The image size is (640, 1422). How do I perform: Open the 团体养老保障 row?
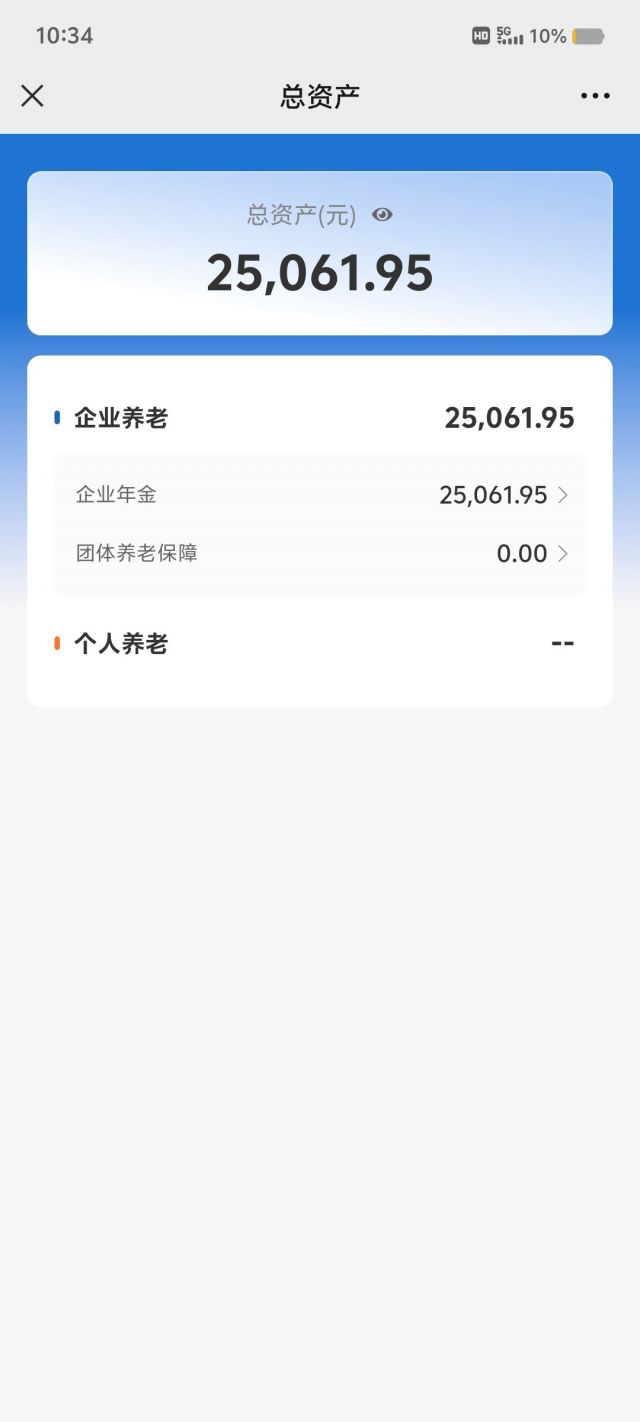320,553
